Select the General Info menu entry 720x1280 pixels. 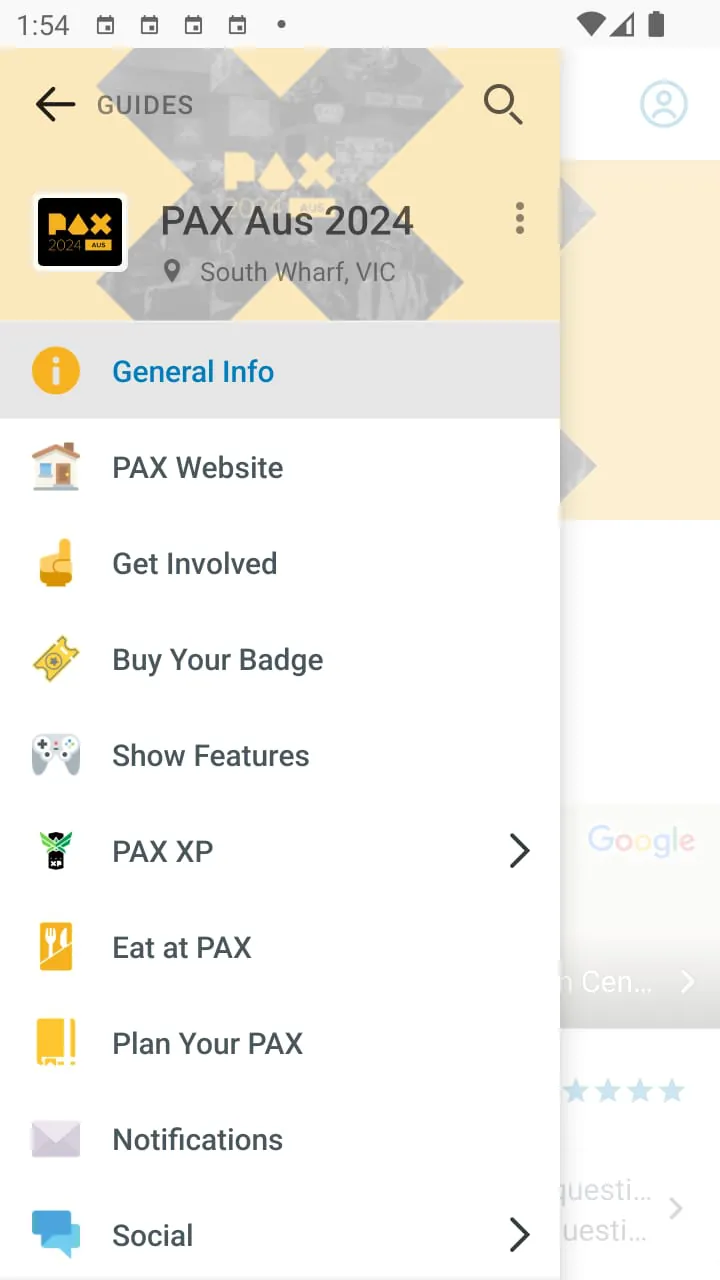tap(193, 371)
